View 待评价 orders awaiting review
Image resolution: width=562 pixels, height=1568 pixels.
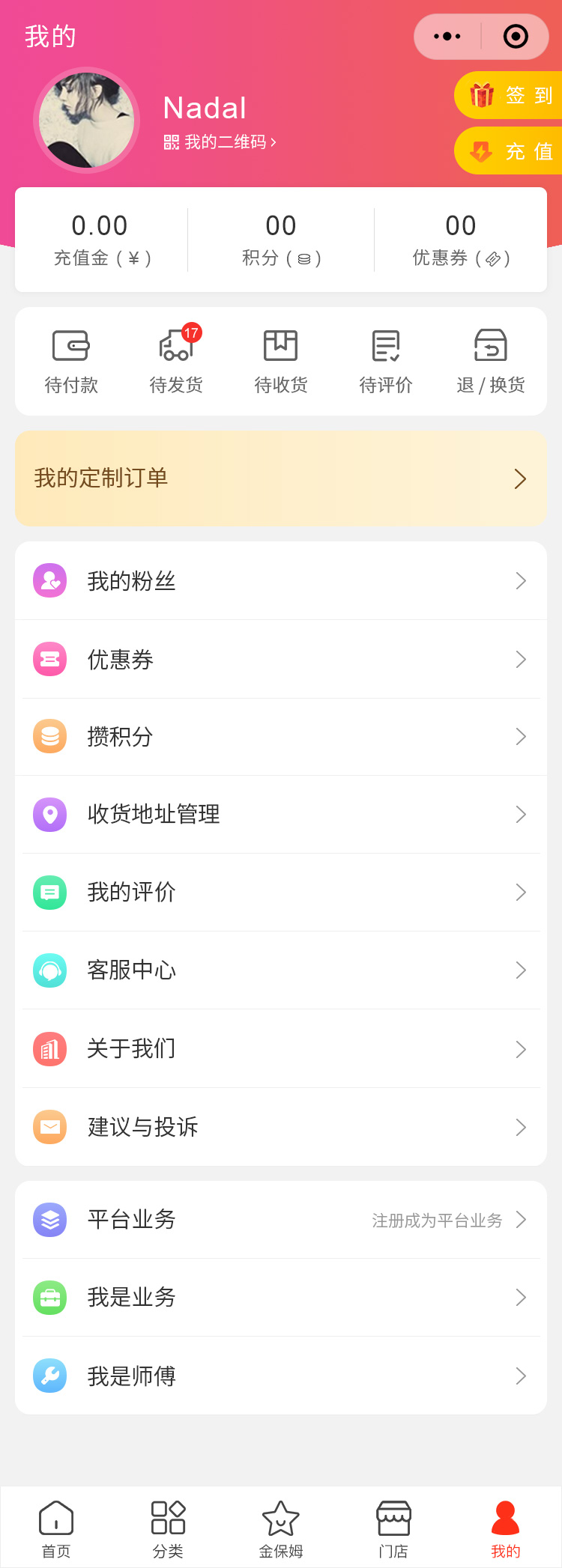click(x=386, y=362)
